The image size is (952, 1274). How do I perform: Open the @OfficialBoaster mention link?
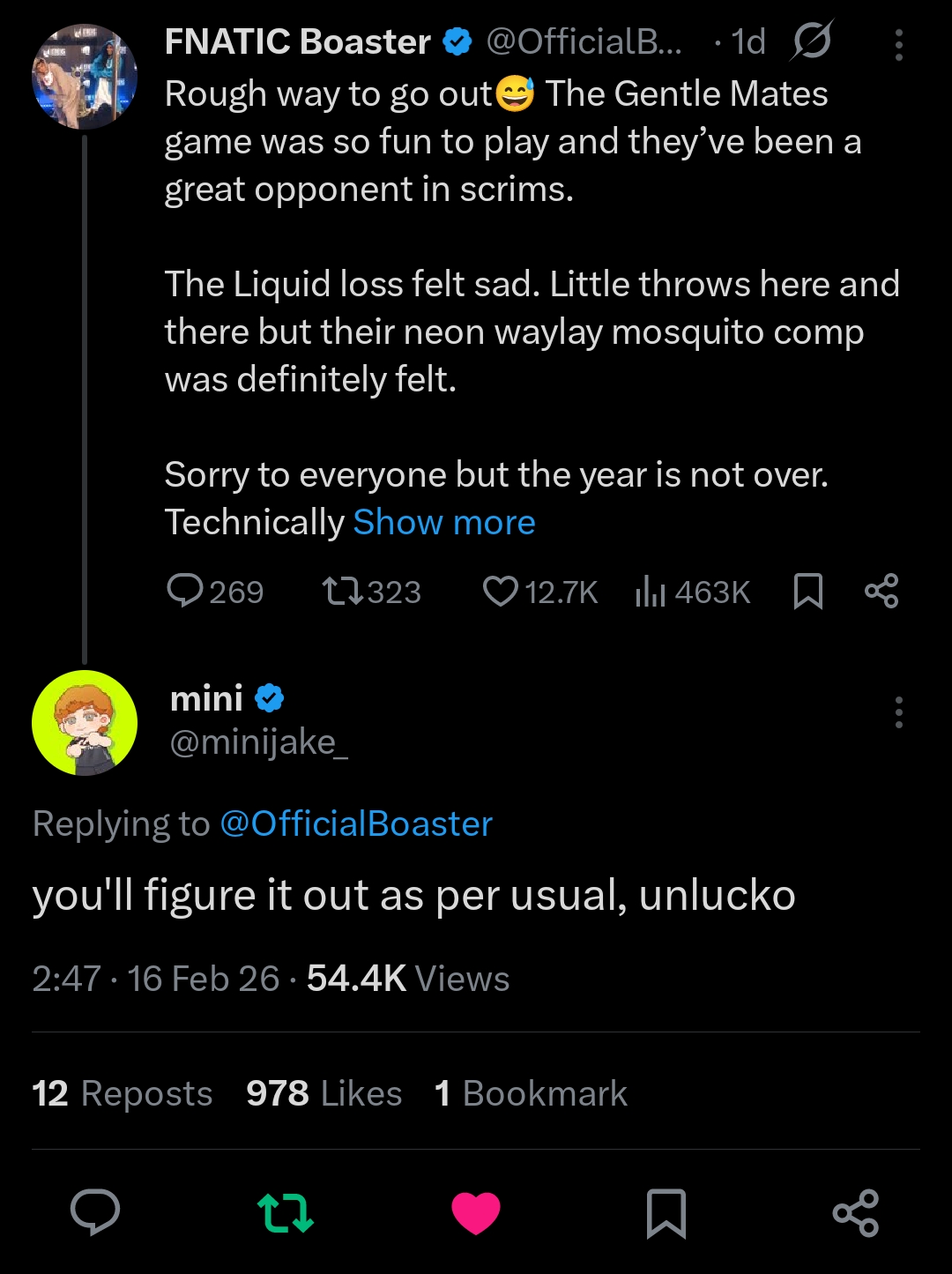[355, 823]
